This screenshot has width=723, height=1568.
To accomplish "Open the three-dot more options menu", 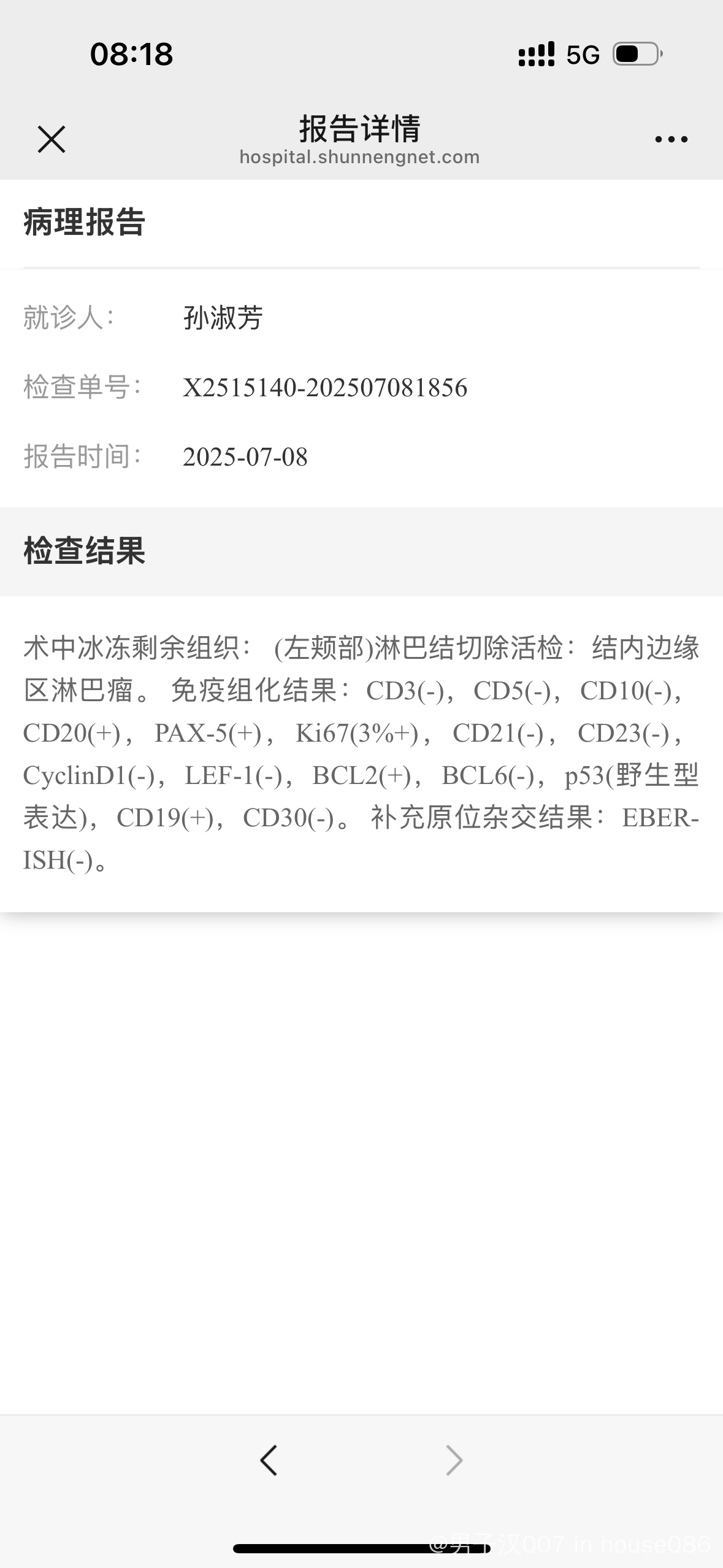I will [x=671, y=140].
